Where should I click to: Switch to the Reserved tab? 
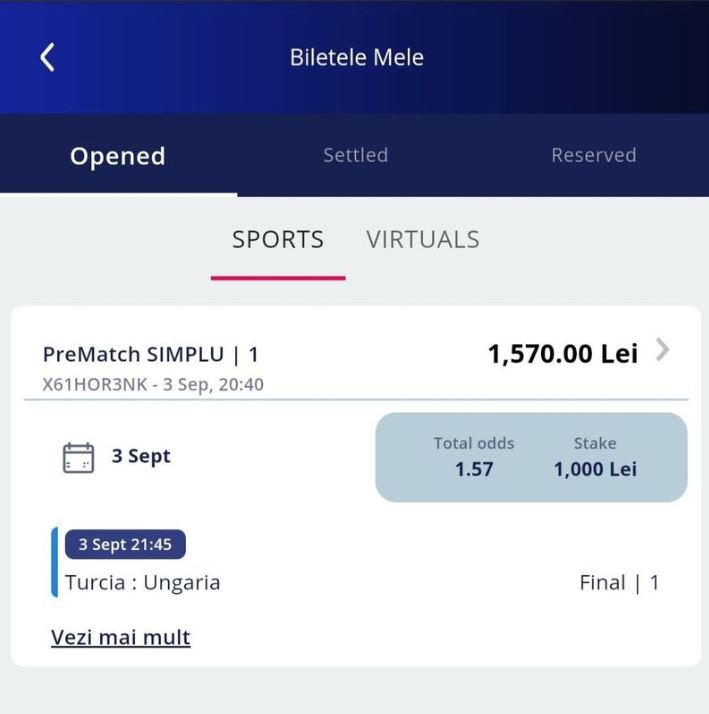[593, 155]
